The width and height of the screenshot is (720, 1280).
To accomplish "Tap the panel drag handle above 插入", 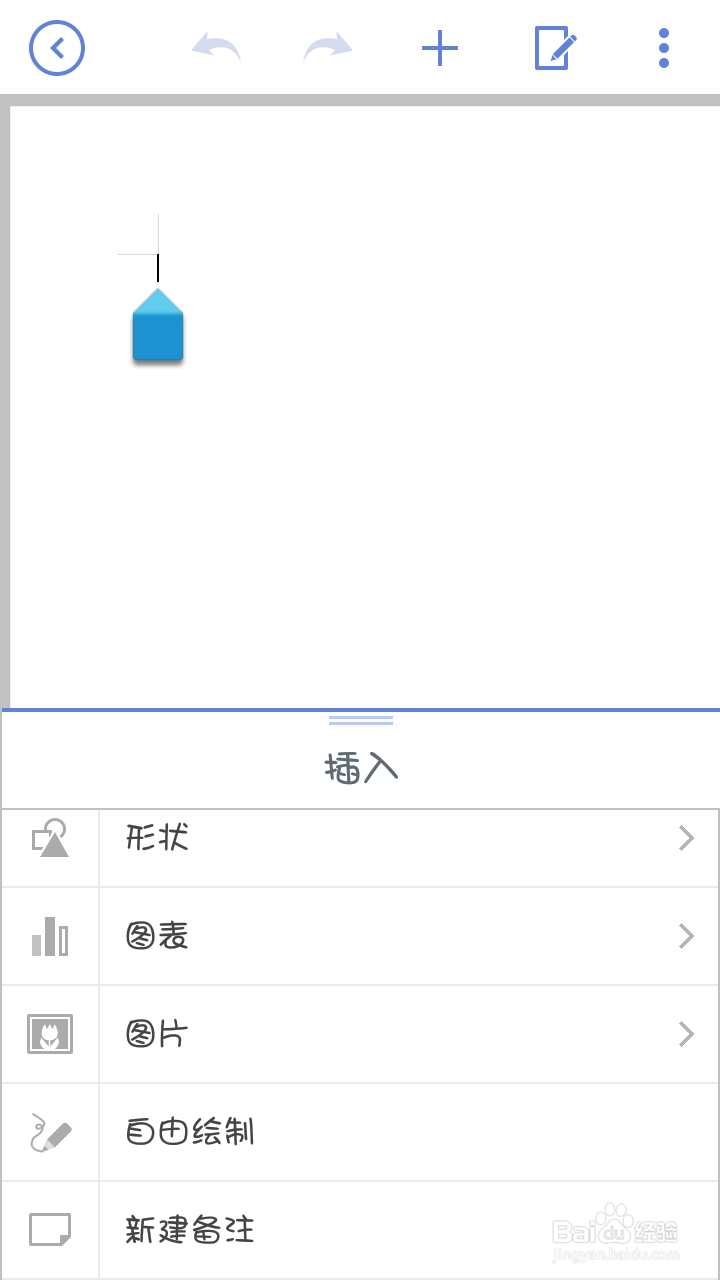I will click(x=360, y=716).
